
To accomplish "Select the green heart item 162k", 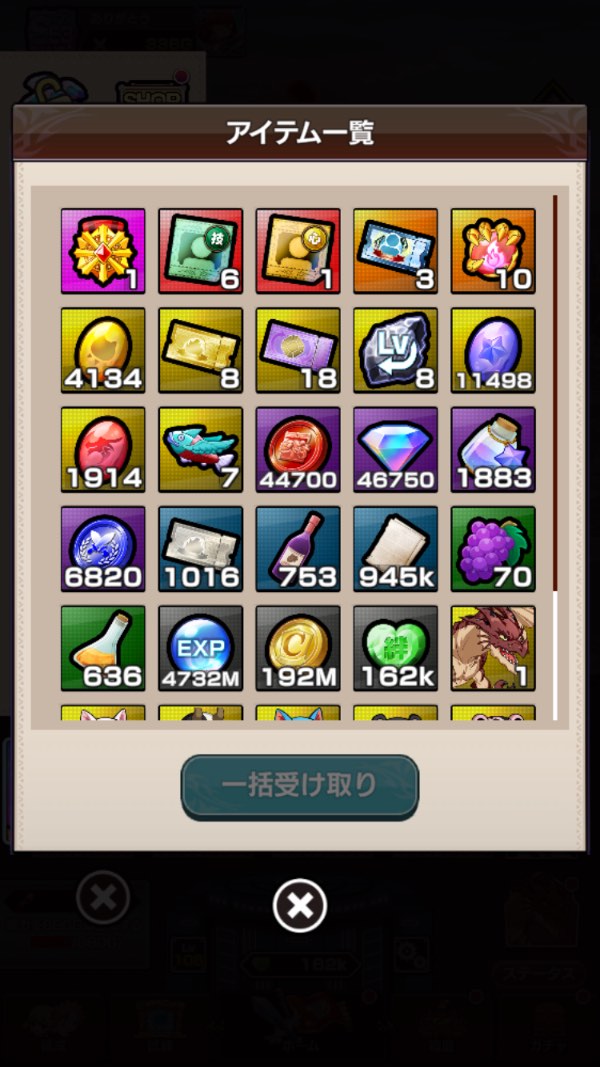I will 395,647.
